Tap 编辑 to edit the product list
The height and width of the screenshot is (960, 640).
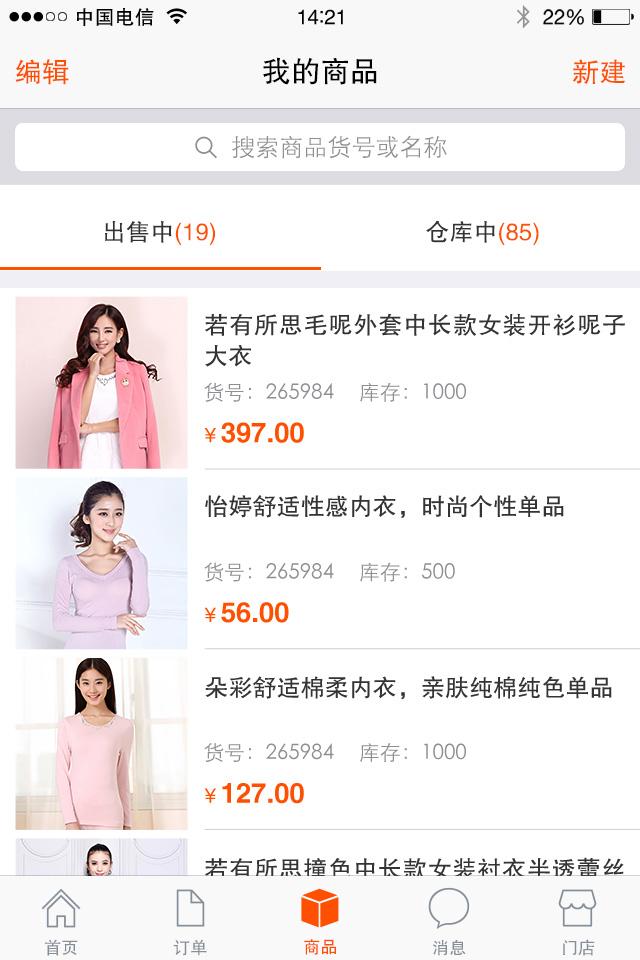(x=42, y=72)
